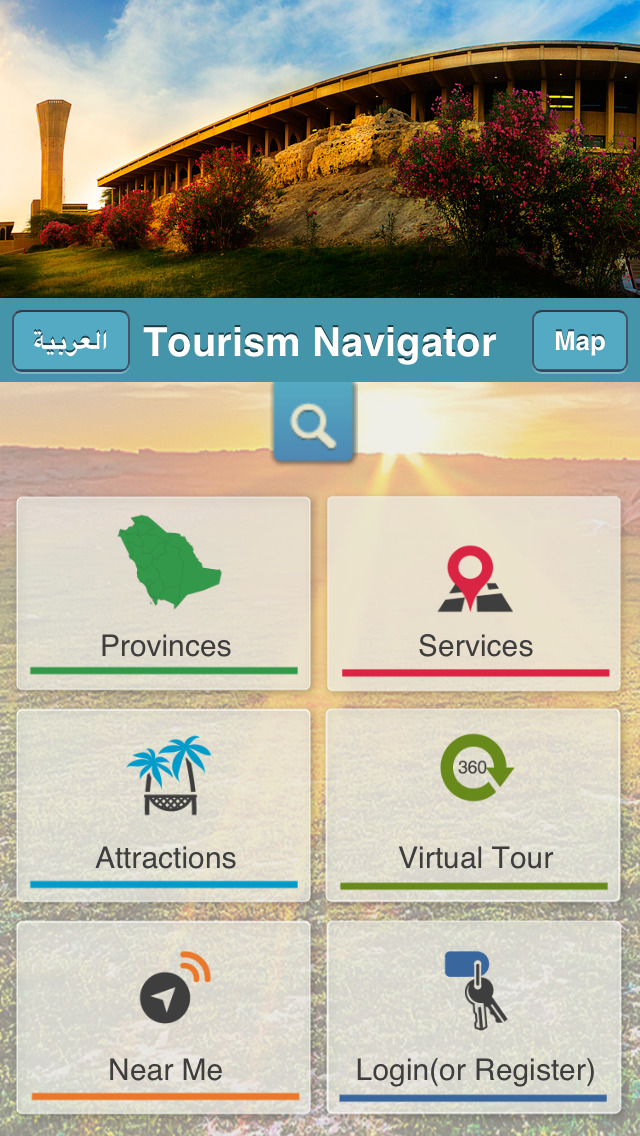Switch the app language to Arabic
Image resolution: width=640 pixels, height=1136 pixels.
click(71, 341)
